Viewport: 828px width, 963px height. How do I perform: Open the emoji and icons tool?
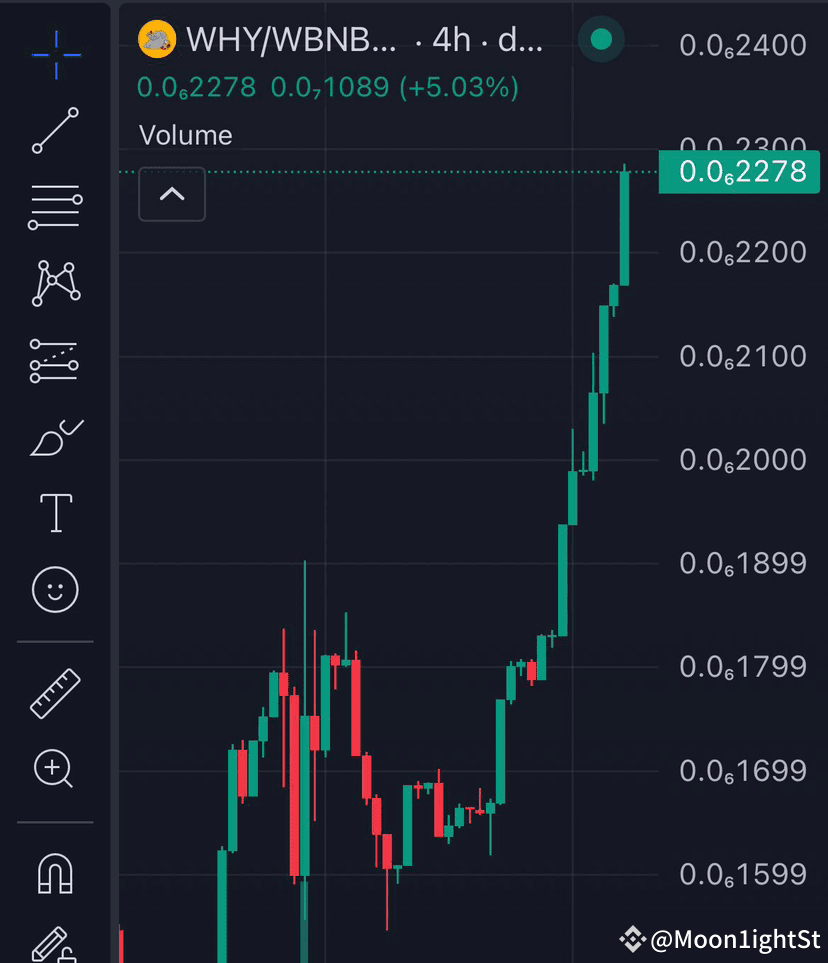point(56,590)
